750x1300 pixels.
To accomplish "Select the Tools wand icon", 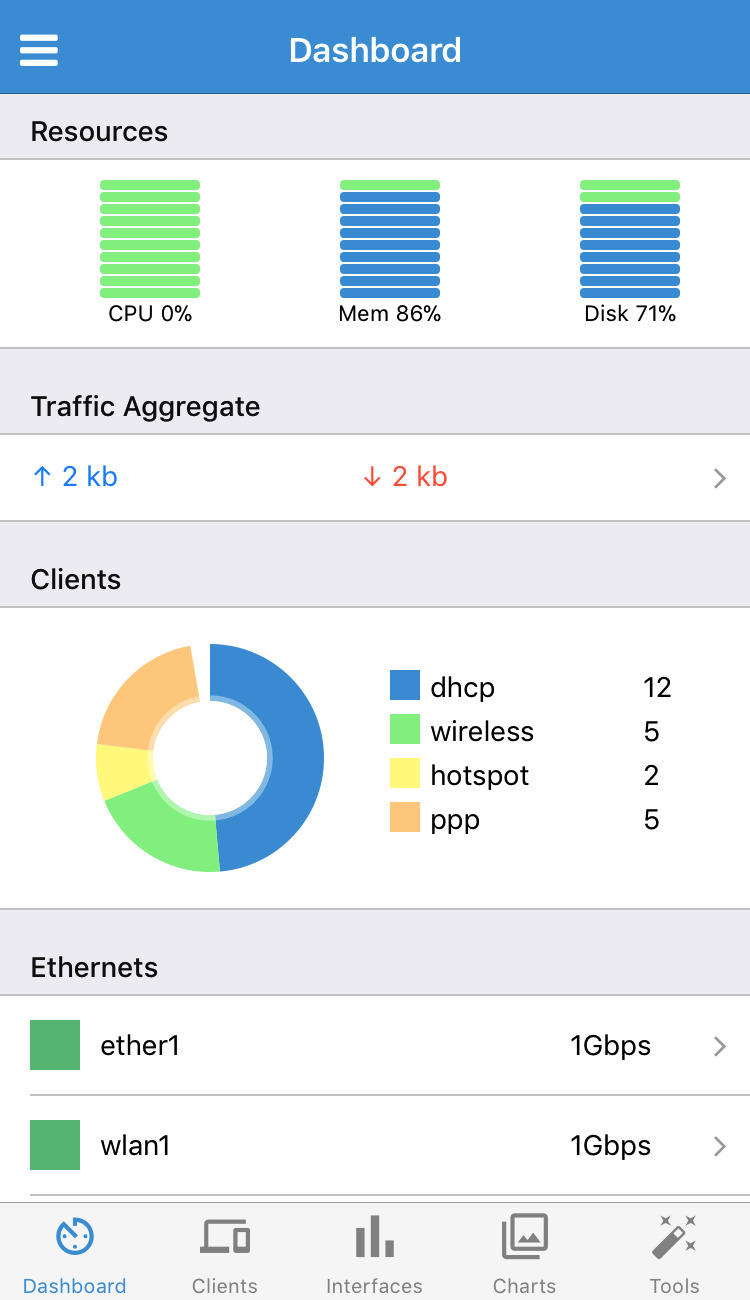I will click(674, 1232).
